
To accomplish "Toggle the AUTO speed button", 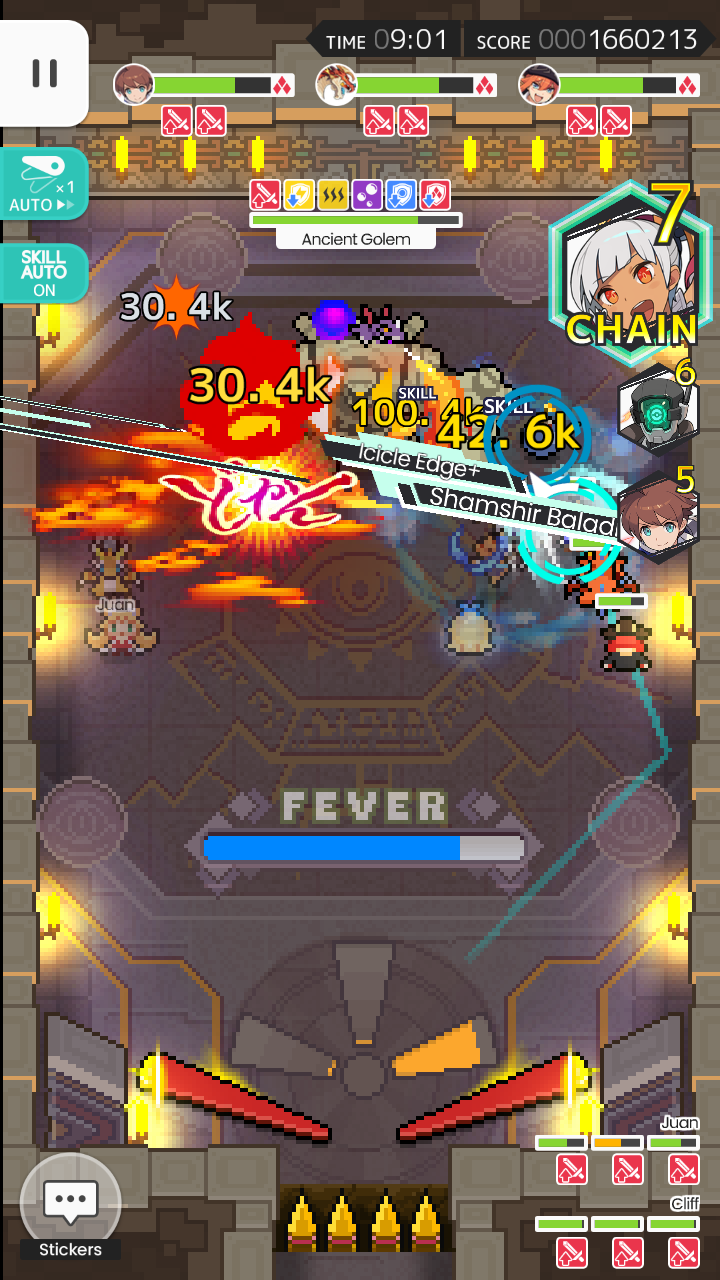I will click(x=44, y=185).
